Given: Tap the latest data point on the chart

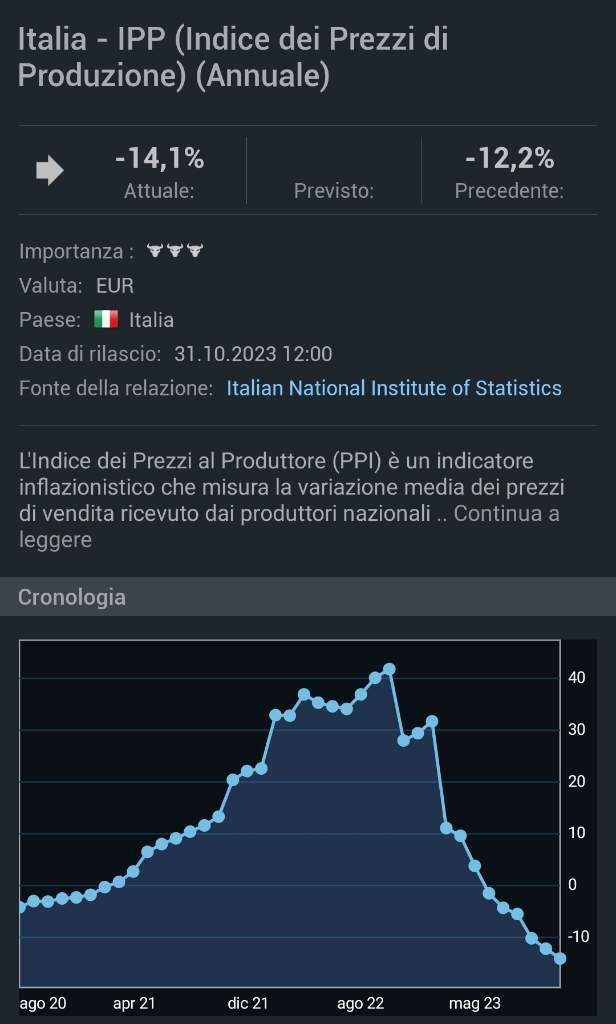Looking at the screenshot, I should click(x=560, y=958).
